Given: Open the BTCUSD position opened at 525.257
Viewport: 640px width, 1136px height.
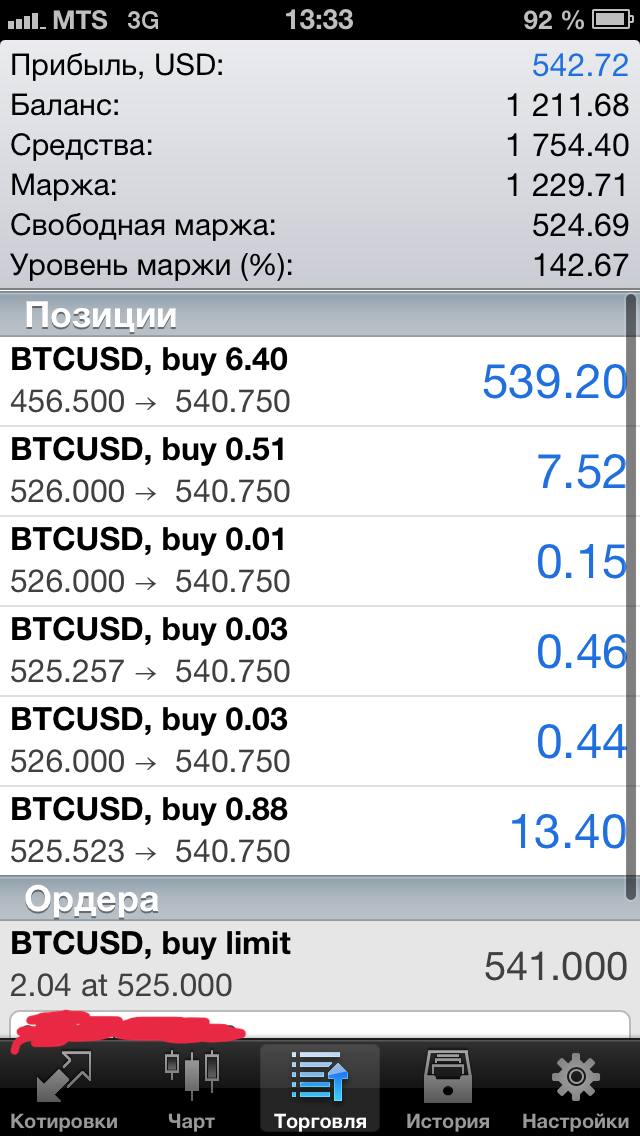Looking at the screenshot, I should [x=315, y=651].
